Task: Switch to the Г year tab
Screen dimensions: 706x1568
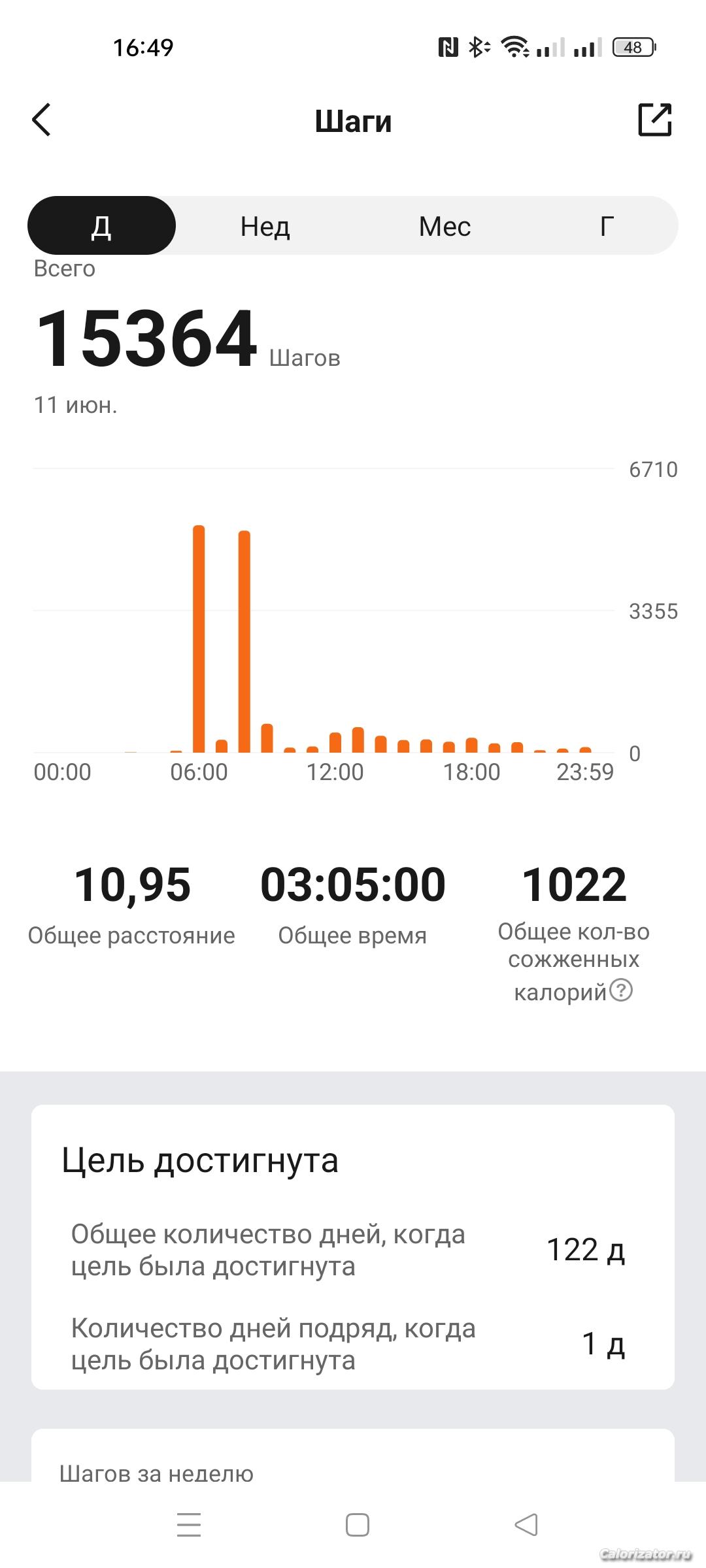Action: (607, 226)
